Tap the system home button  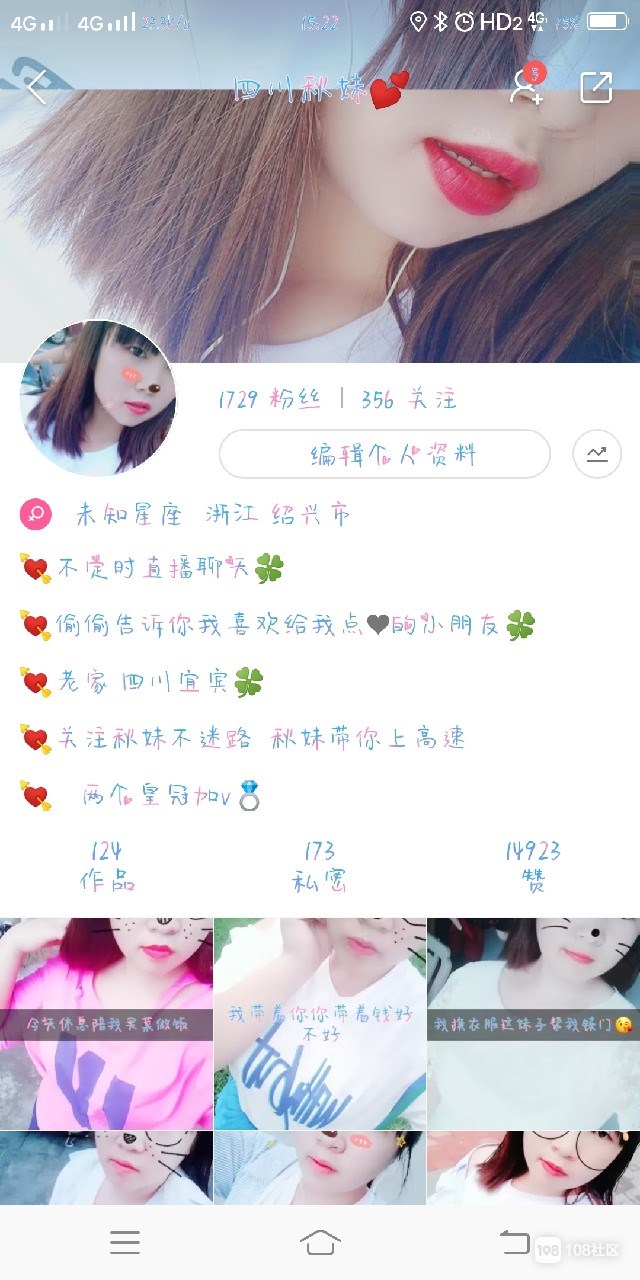(x=320, y=1242)
